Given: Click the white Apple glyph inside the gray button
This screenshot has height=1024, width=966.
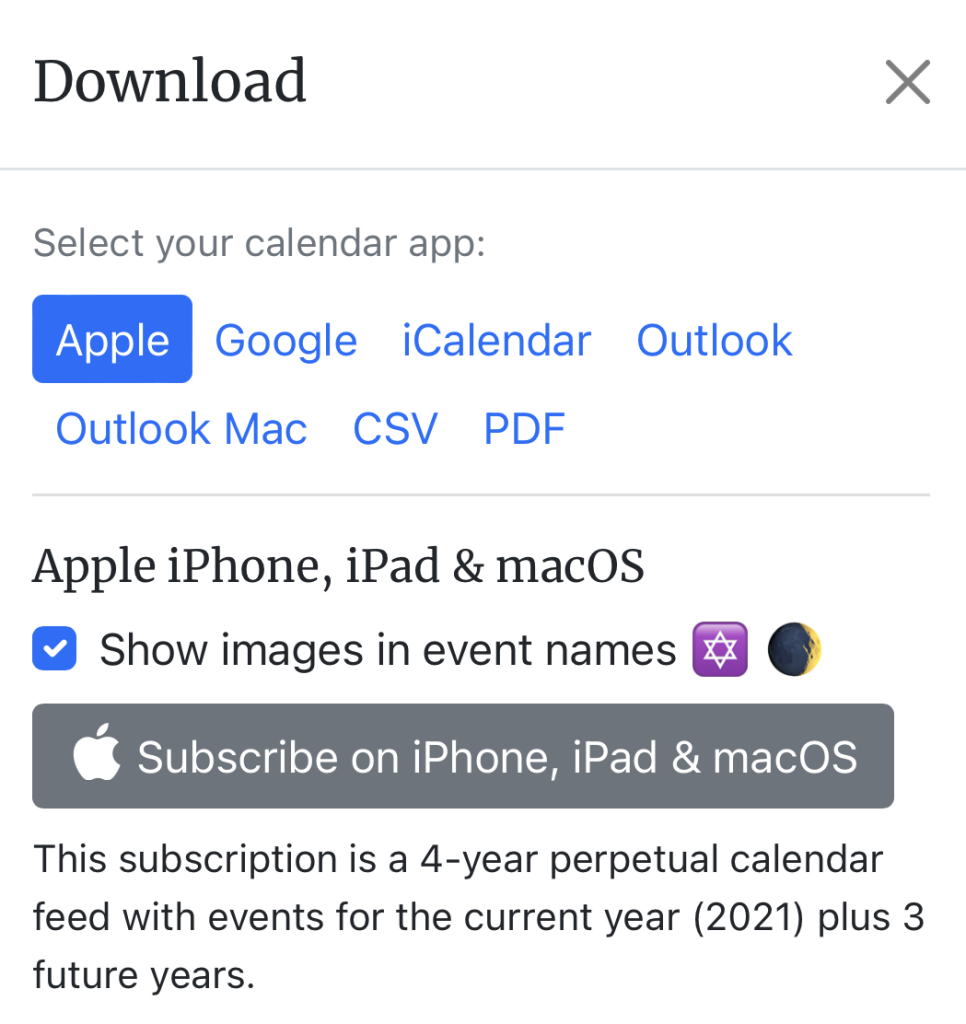Looking at the screenshot, I should [x=97, y=756].
